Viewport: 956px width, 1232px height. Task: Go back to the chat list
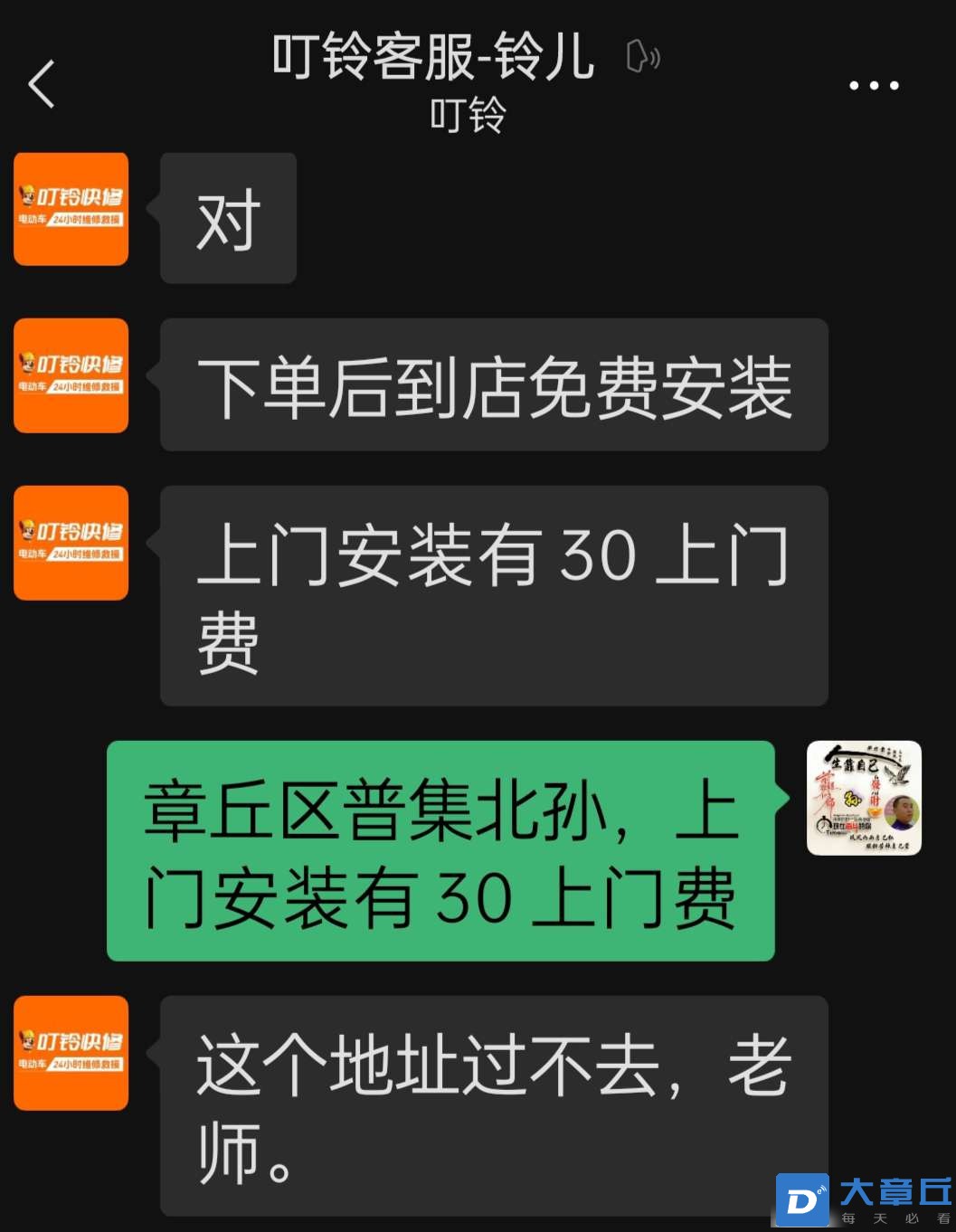click(42, 84)
